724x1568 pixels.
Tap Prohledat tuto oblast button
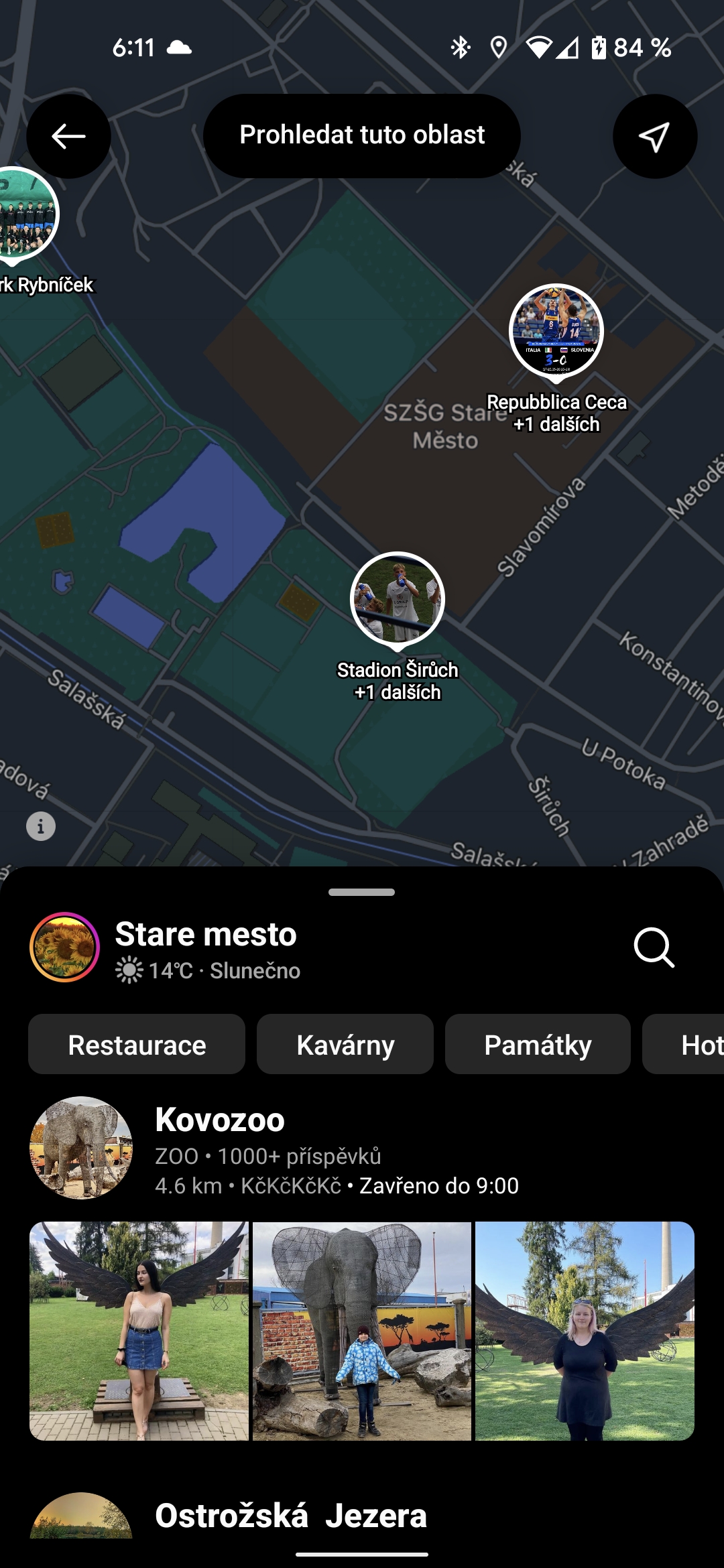pos(362,135)
